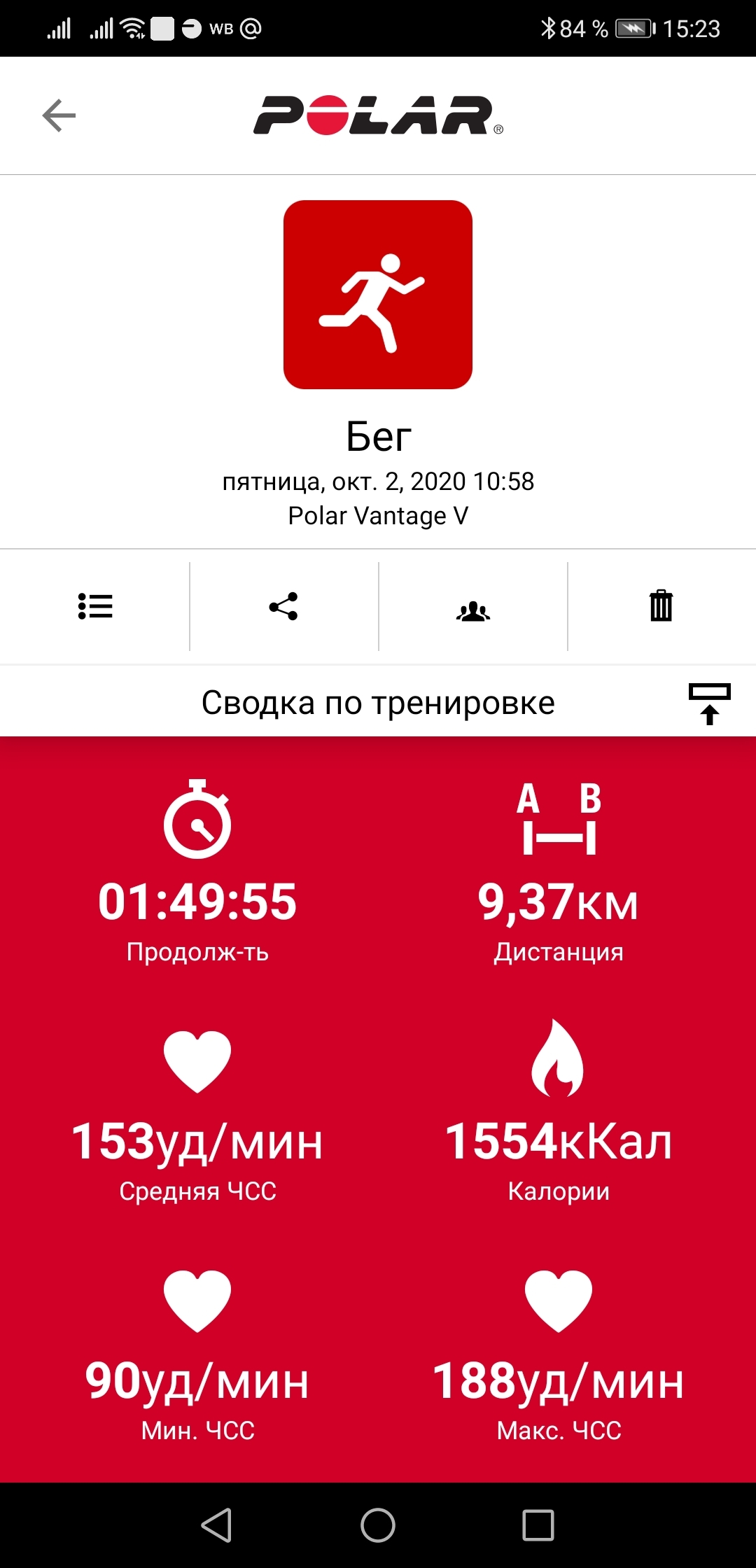Image resolution: width=756 pixels, height=1568 pixels.
Task: Open recent apps from navigation bar
Action: (x=538, y=1525)
